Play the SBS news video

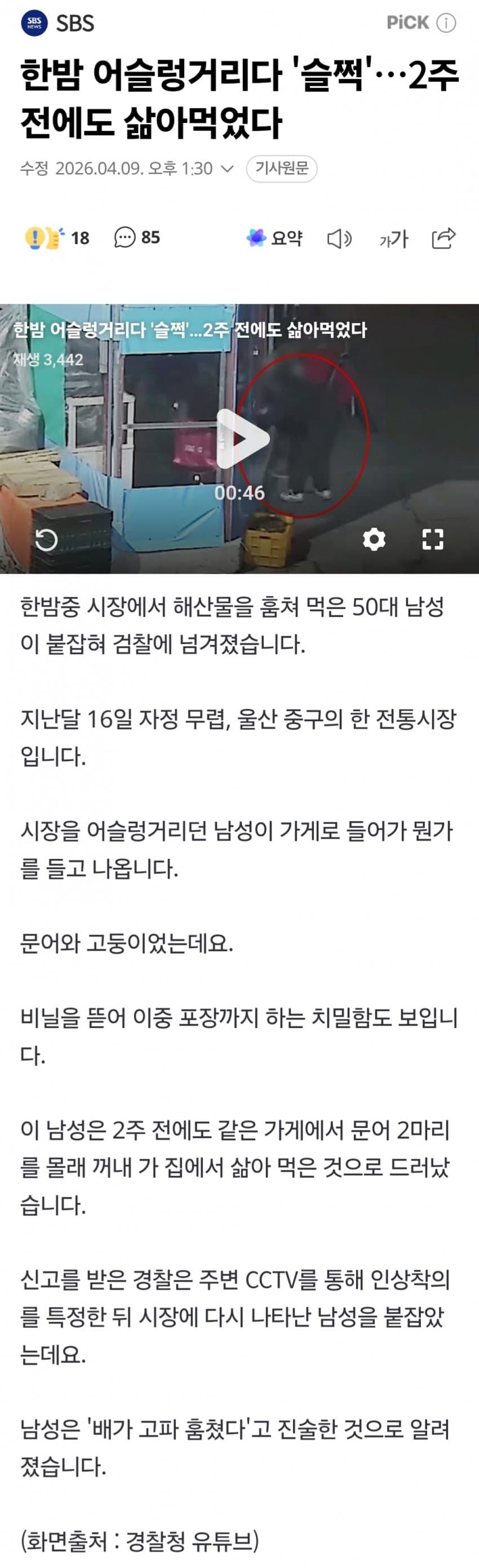coord(242,439)
